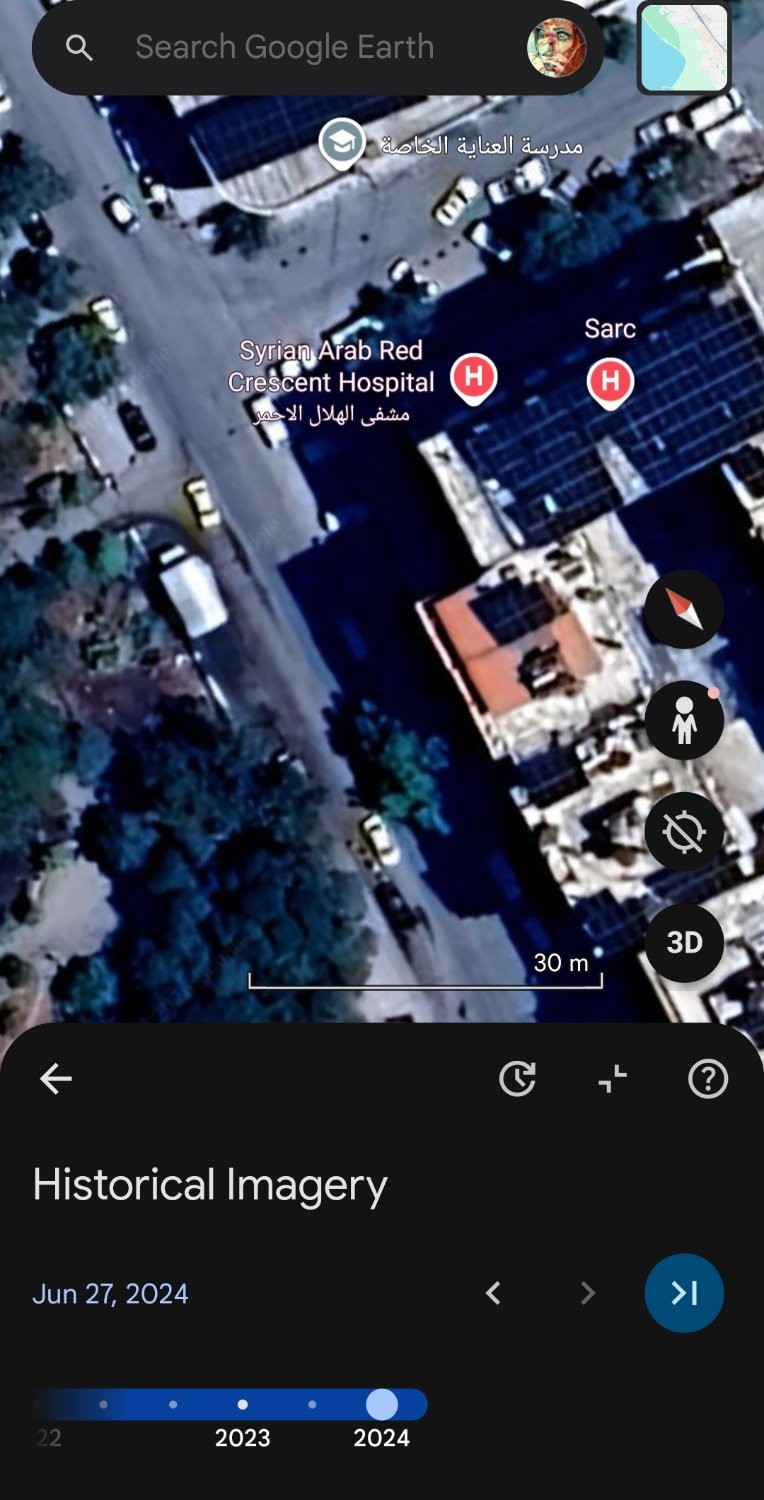This screenshot has height=1500, width=764.
Task: Tap the clock history icon
Action: point(517,1078)
